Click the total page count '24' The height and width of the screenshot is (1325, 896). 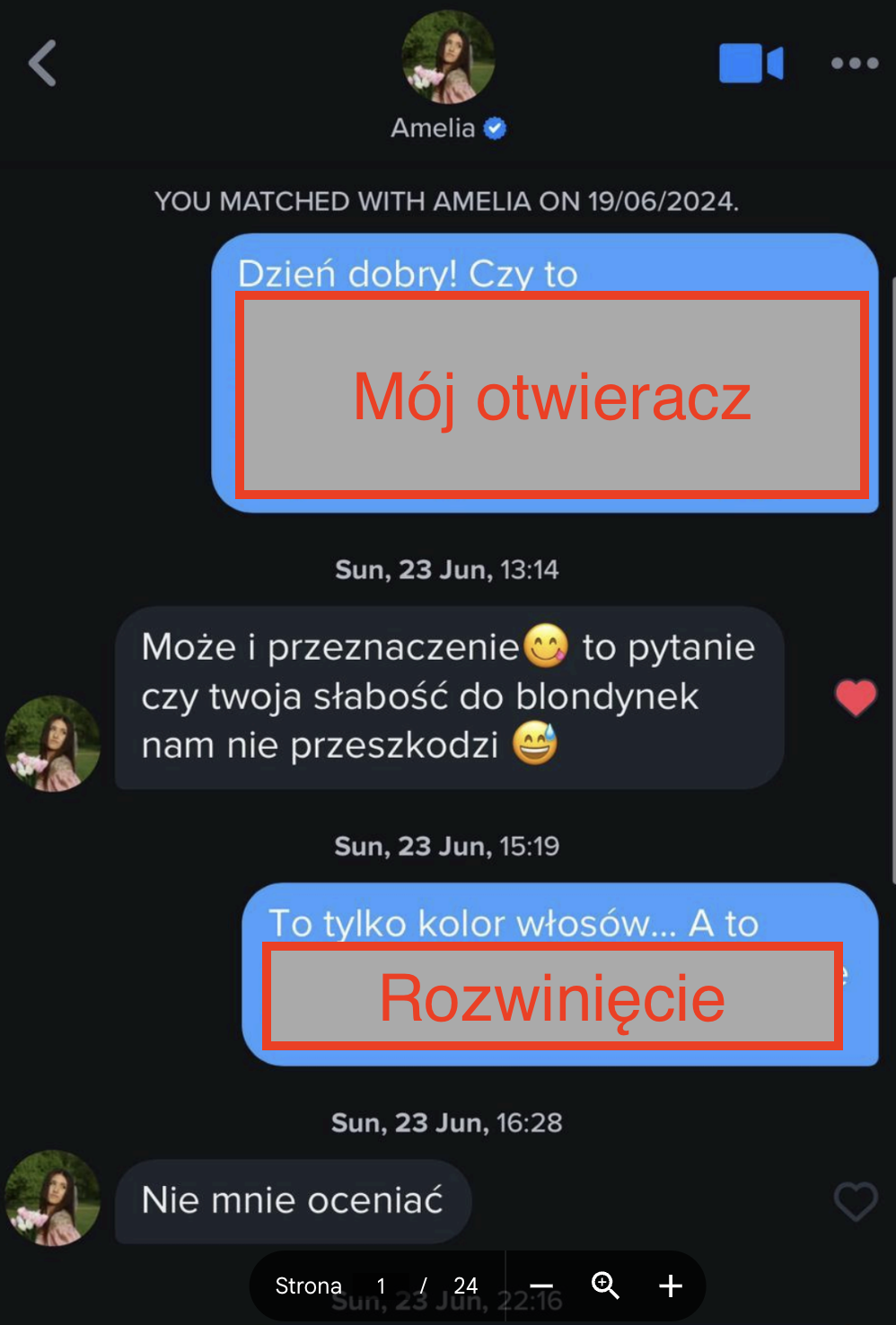click(x=466, y=1286)
